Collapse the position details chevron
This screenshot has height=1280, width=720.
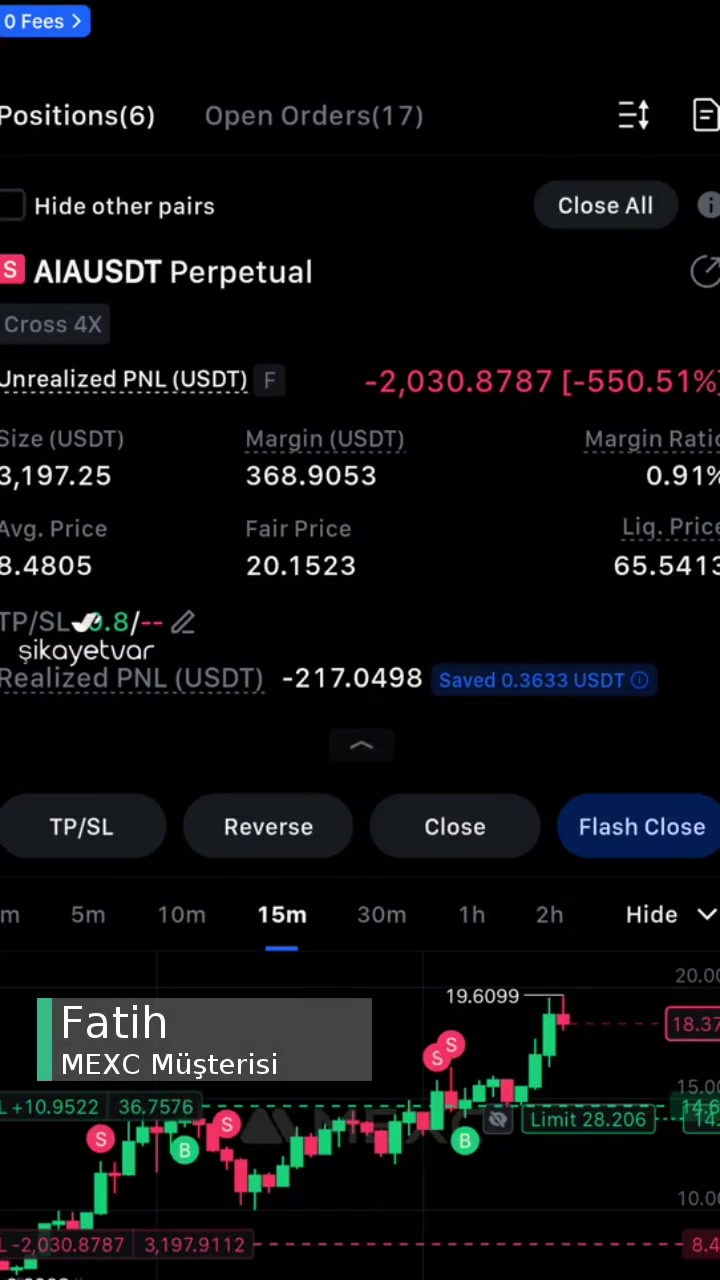(361, 745)
